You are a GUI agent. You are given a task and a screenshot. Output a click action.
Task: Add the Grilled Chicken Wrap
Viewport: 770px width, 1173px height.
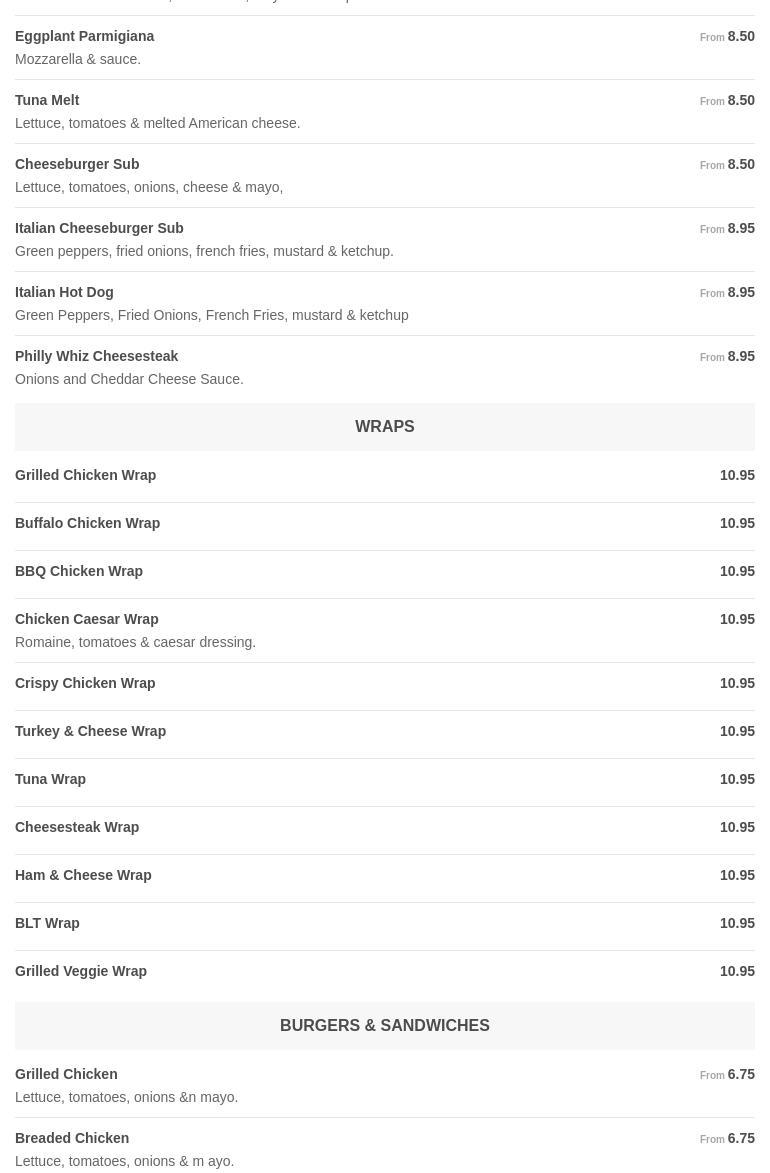tap(86, 476)
